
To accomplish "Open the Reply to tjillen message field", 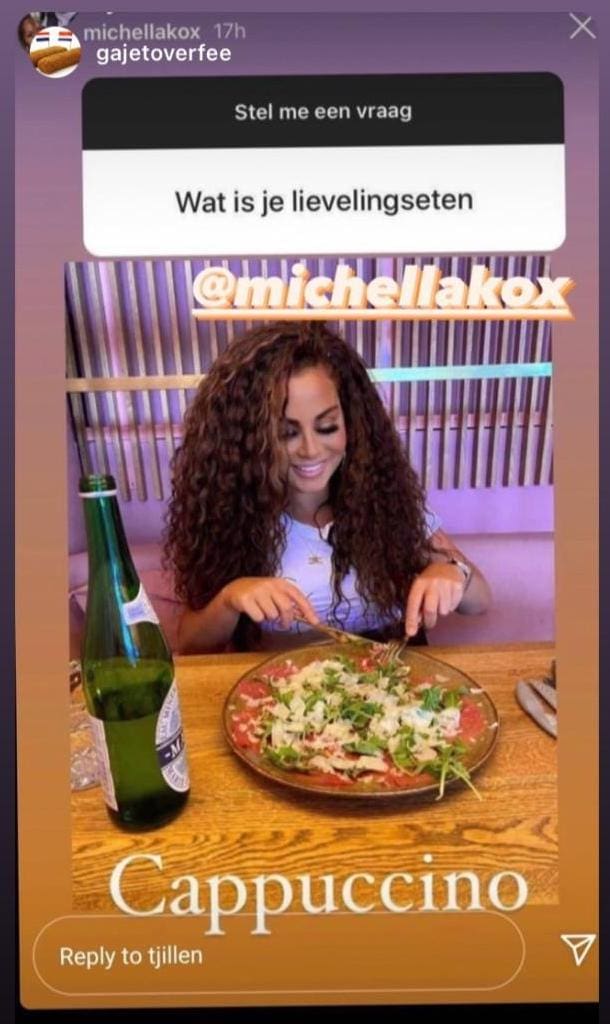I will click(x=278, y=955).
